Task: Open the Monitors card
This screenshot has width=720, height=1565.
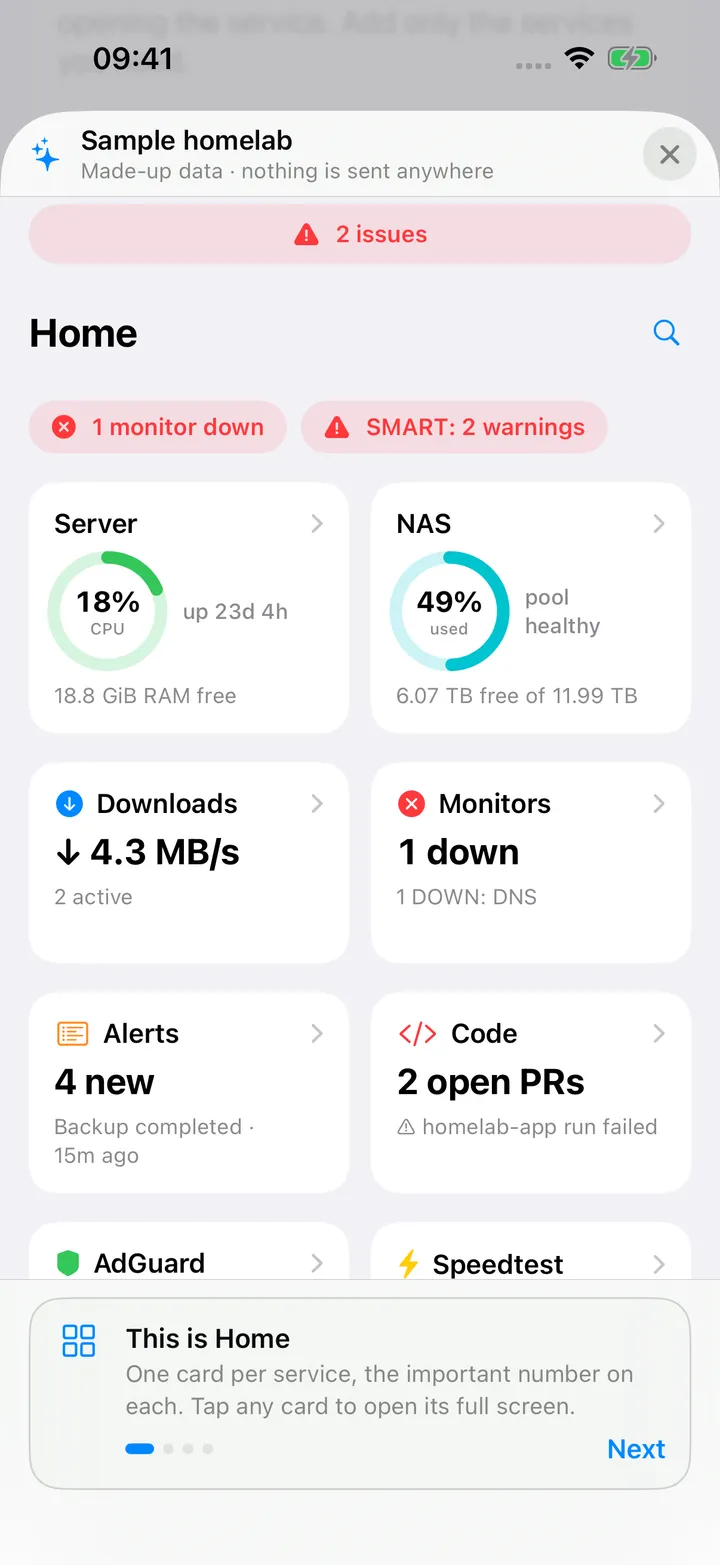Action: 531,863
